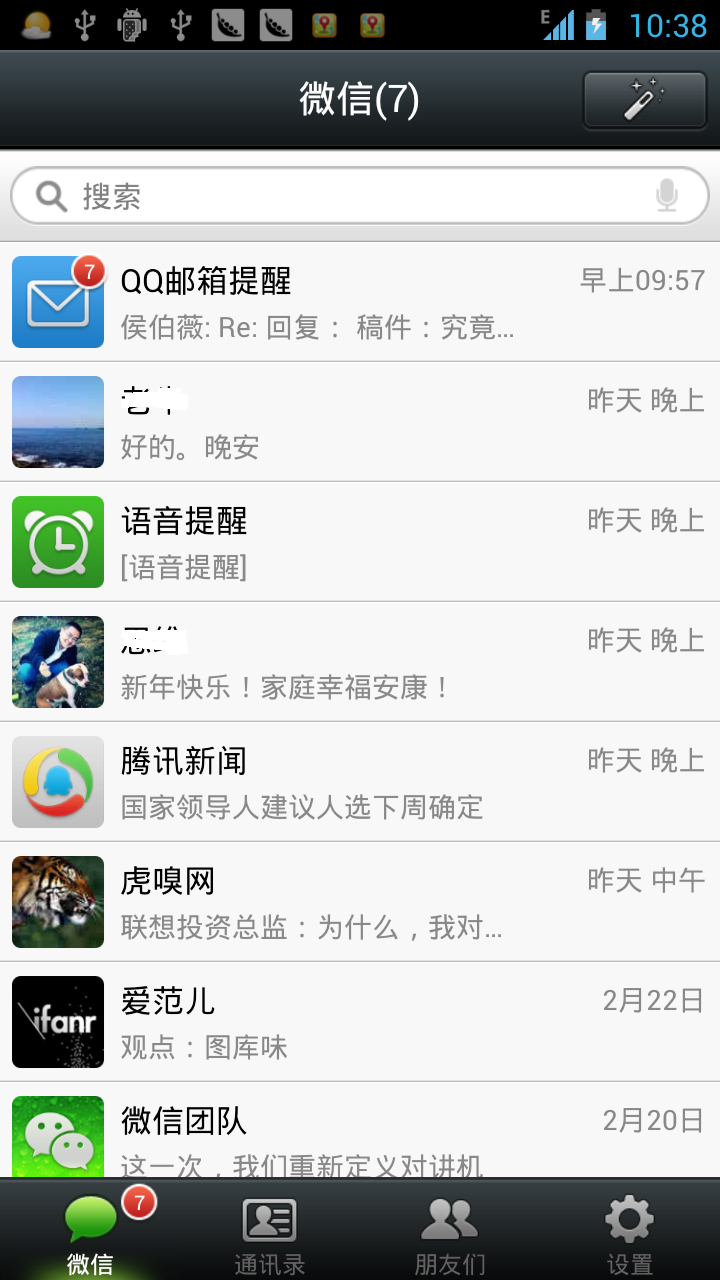Open the 语音提醒 conversation
The image size is (720, 1280).
[x=360, y=541]
